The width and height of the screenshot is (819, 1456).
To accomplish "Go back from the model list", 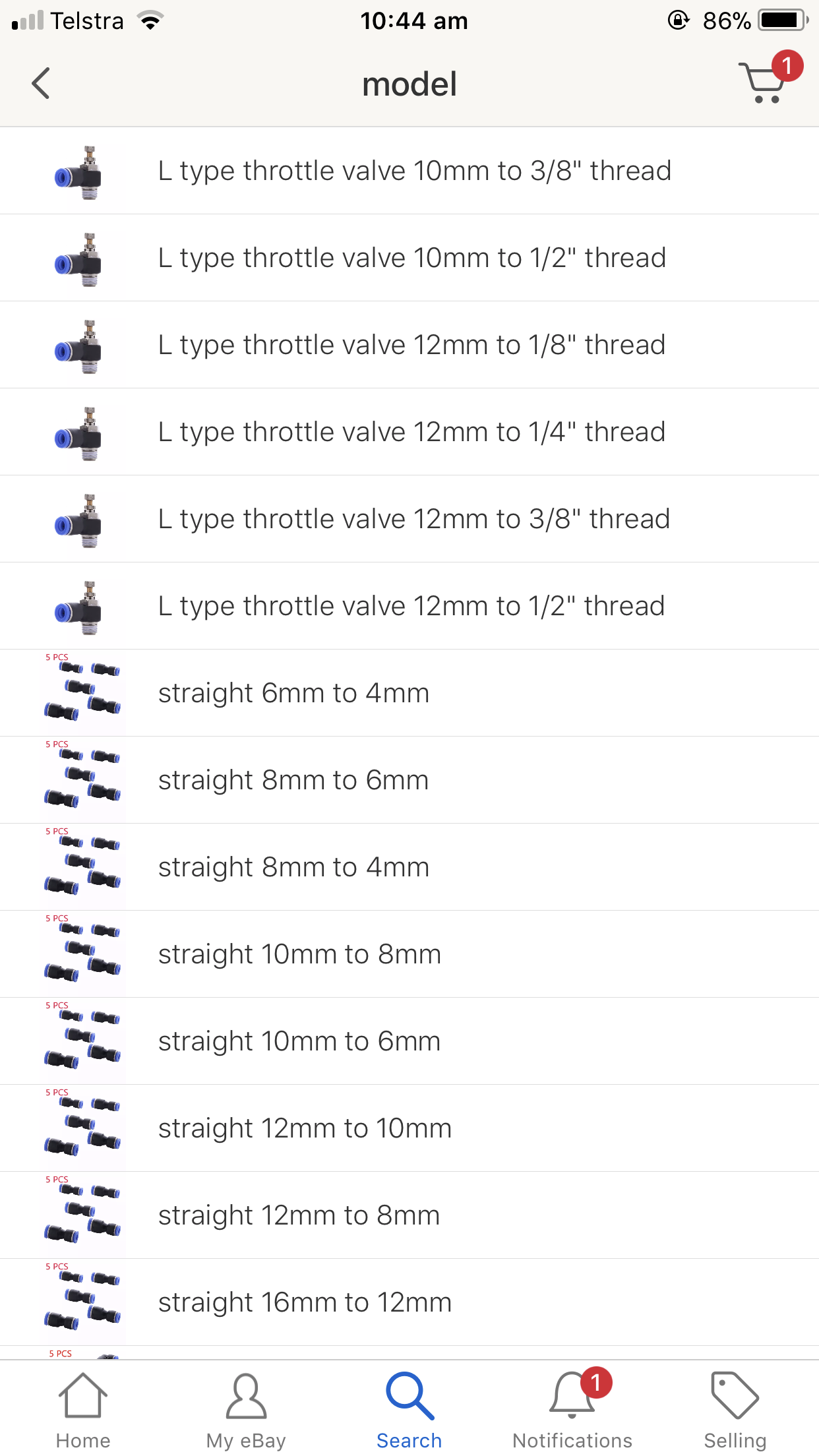I will [41, 84].
